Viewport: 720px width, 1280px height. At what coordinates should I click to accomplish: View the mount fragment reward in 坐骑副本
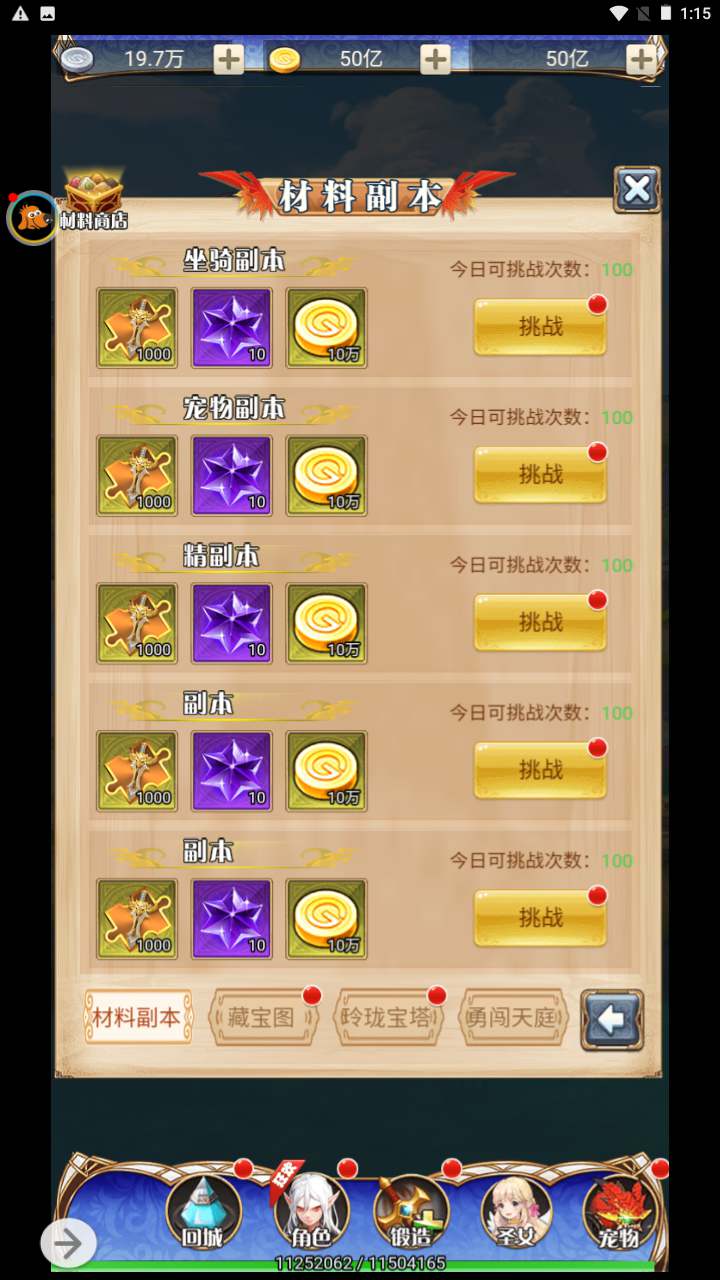pos(137,328)
